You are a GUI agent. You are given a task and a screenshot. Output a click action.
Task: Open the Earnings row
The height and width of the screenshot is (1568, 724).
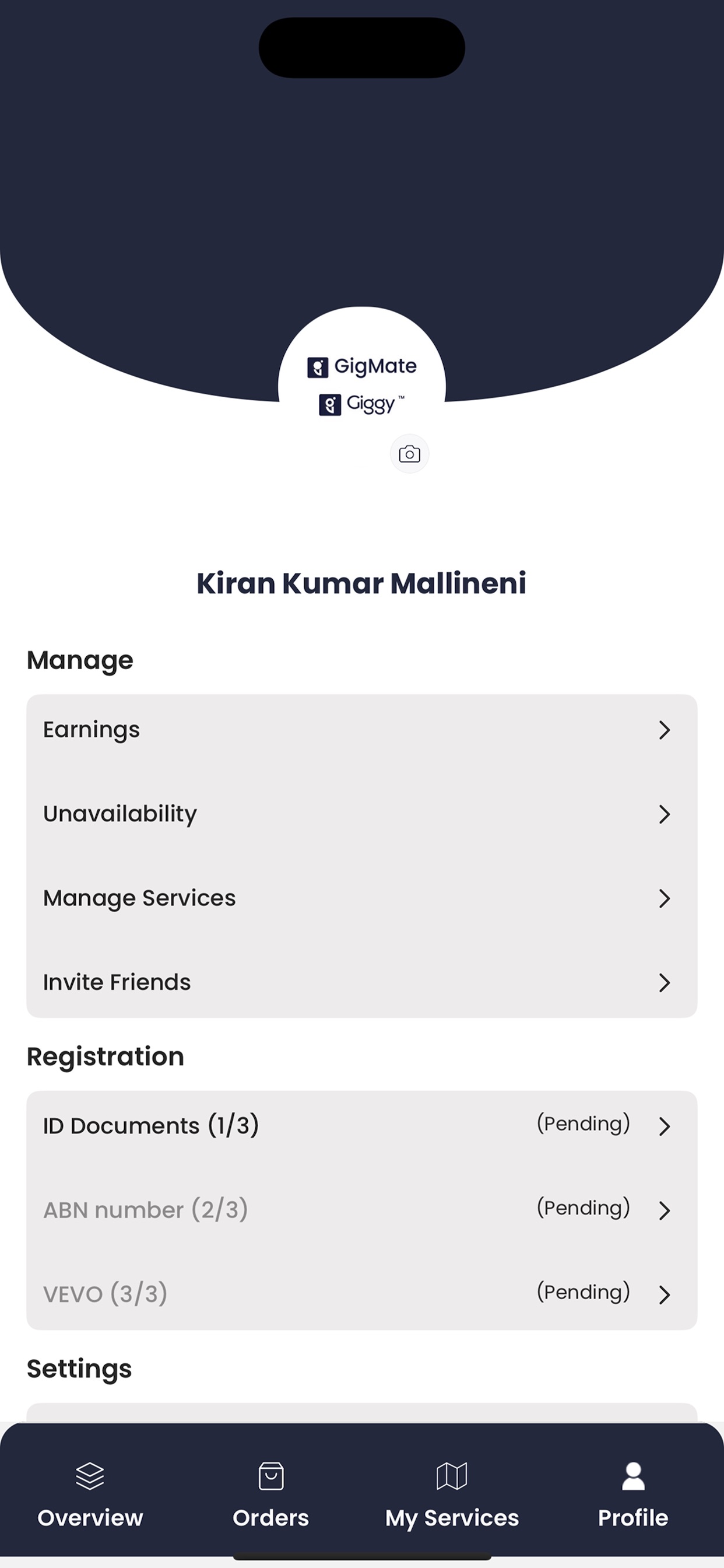[x=361, y=730]
